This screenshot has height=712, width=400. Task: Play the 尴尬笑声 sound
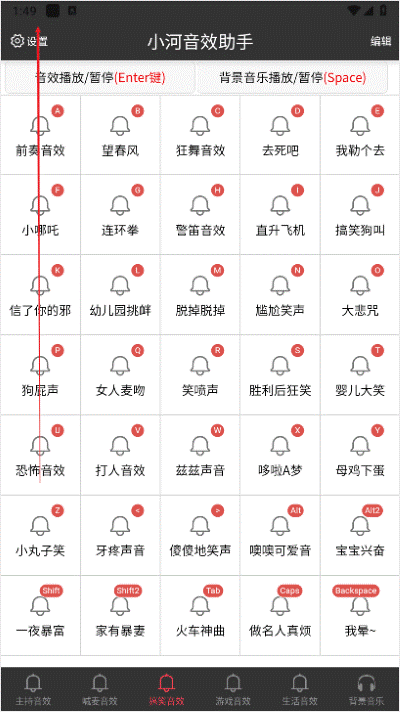coord(280,295)
